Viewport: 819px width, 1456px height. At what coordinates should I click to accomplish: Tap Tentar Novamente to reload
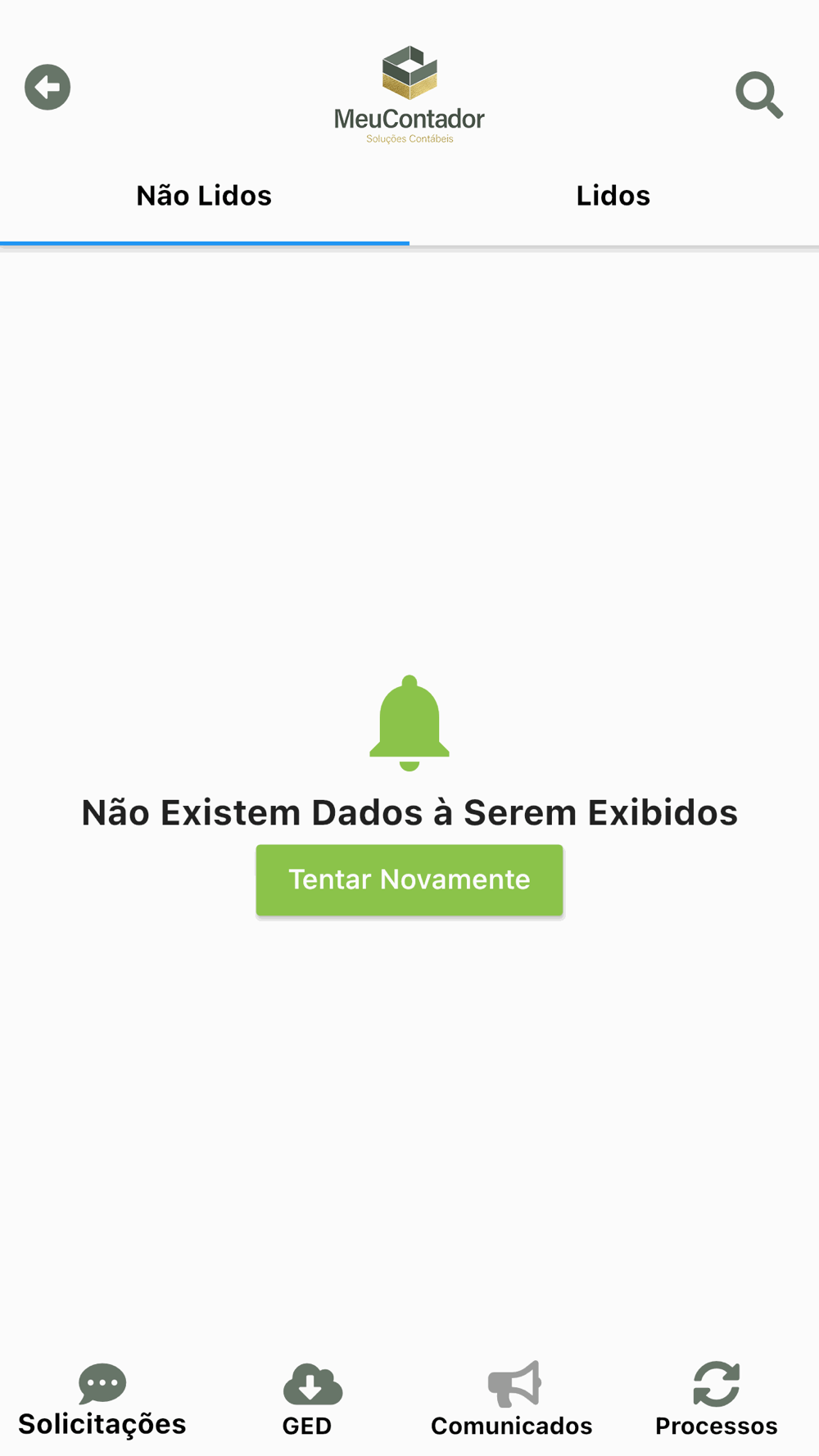(409, 879)
